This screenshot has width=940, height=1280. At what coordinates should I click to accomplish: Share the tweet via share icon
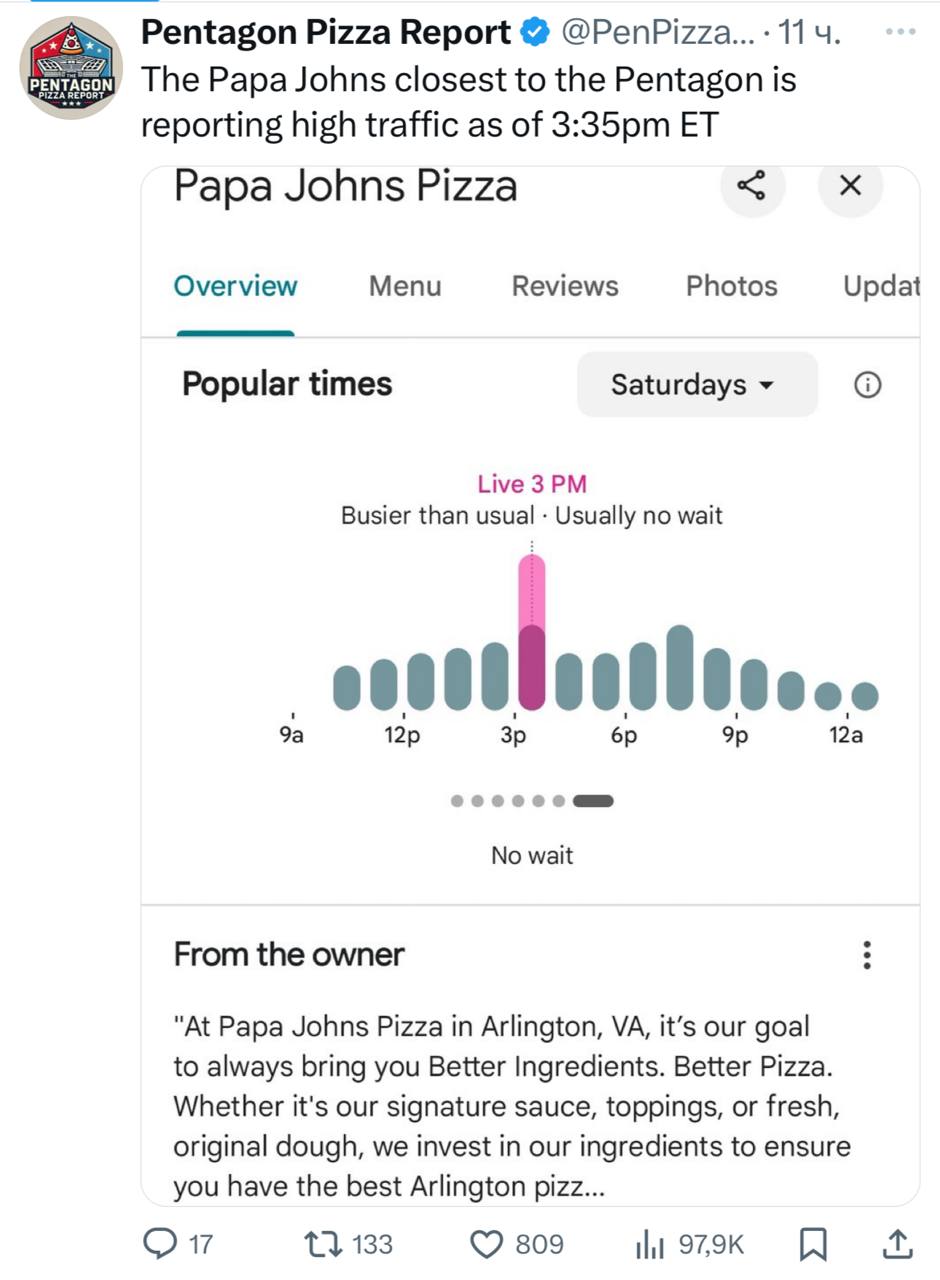898,1244
